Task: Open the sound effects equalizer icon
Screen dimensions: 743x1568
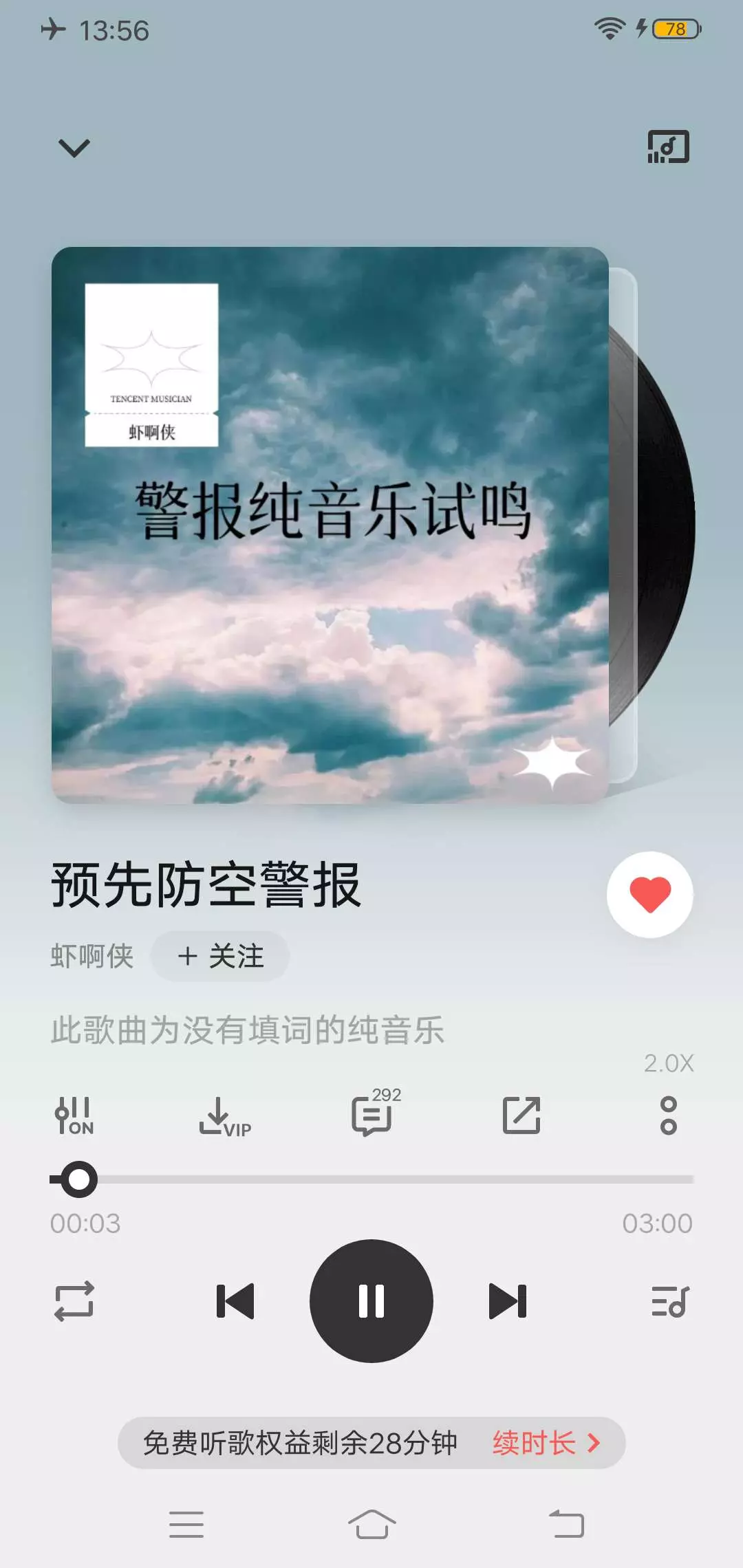Action: tap(74, 1115)
